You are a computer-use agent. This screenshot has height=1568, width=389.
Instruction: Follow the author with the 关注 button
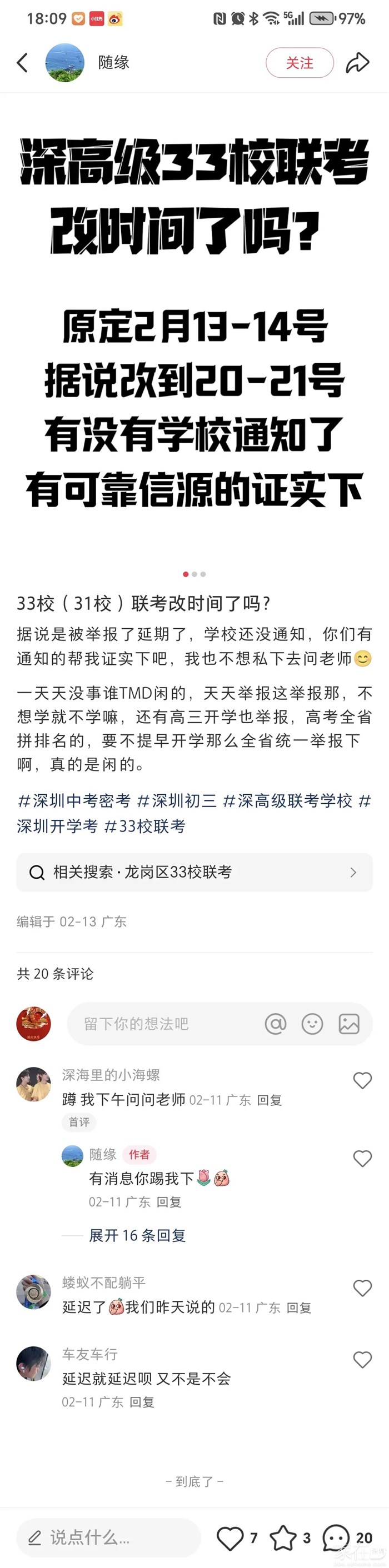300,63
